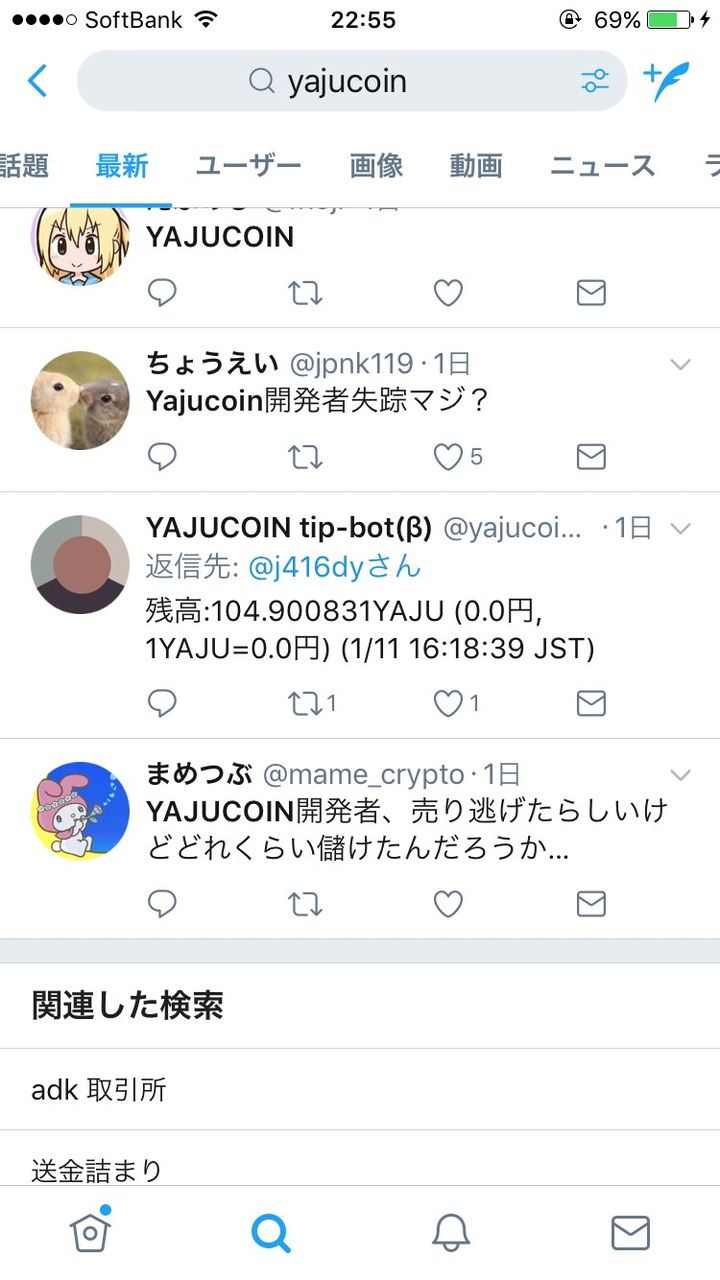Switch to the ユーザー tab
Screen dimensions: 720x1280
(247, 167)
